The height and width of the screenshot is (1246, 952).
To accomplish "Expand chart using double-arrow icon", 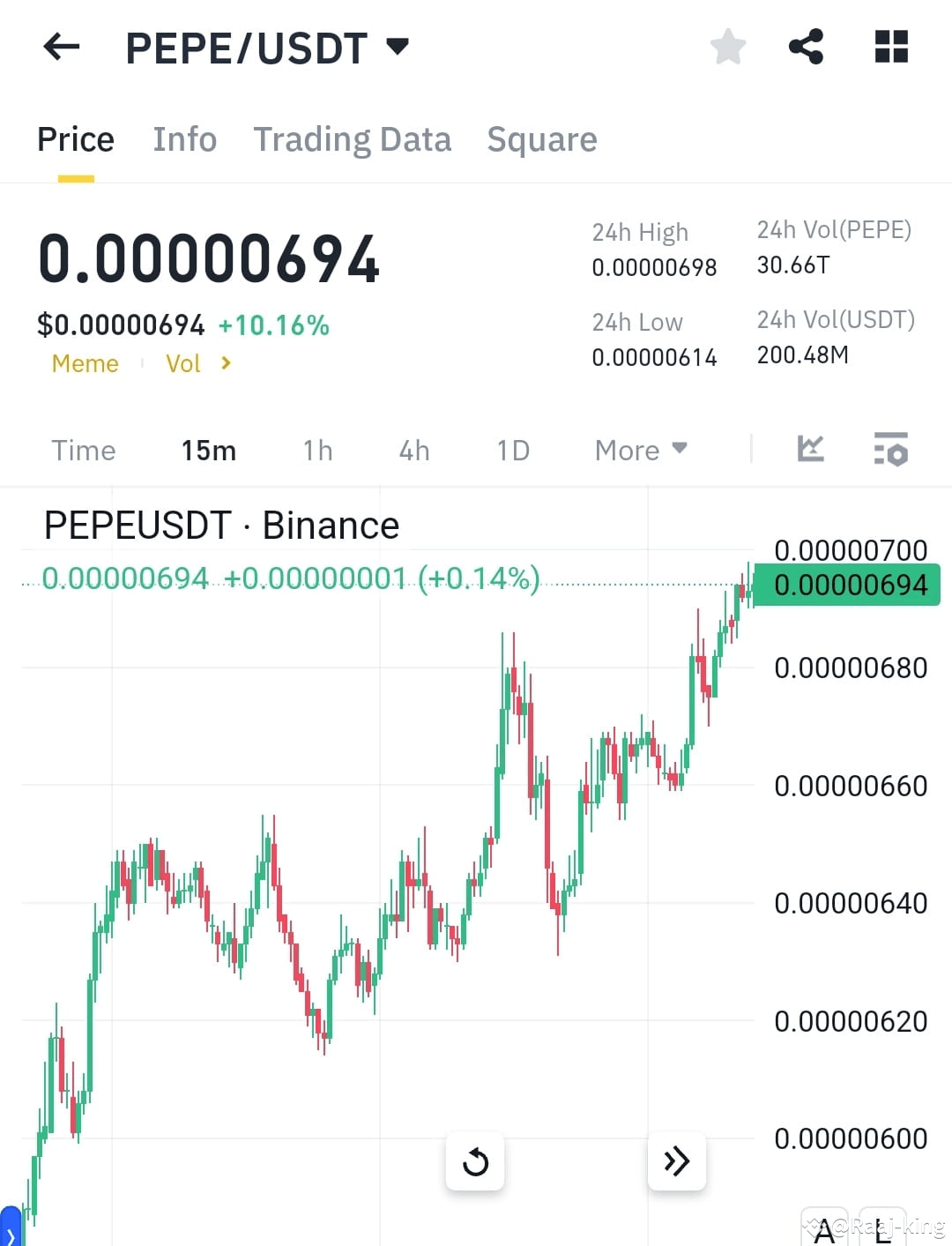I will (x=676, y=1162).
